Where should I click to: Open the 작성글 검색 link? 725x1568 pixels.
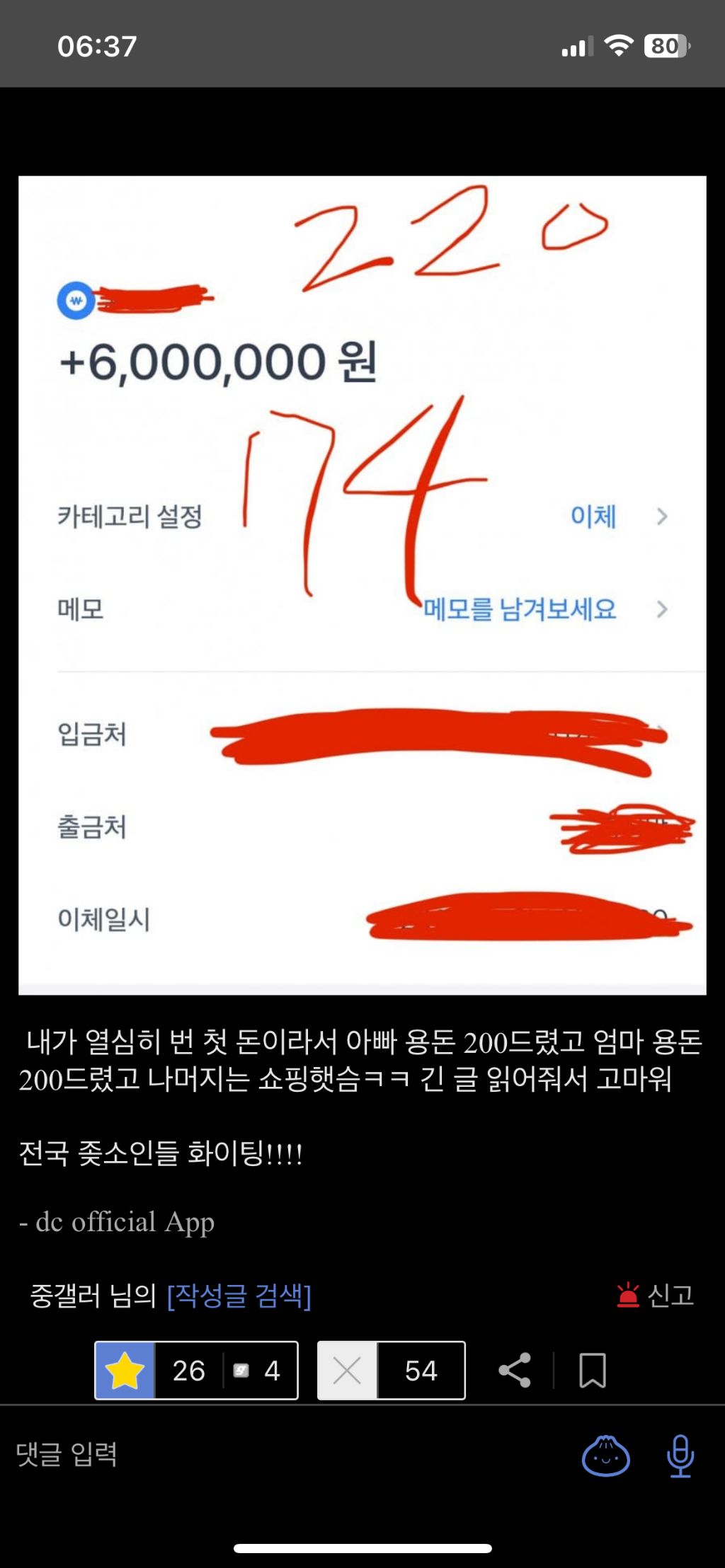[x=239, y=1296]
